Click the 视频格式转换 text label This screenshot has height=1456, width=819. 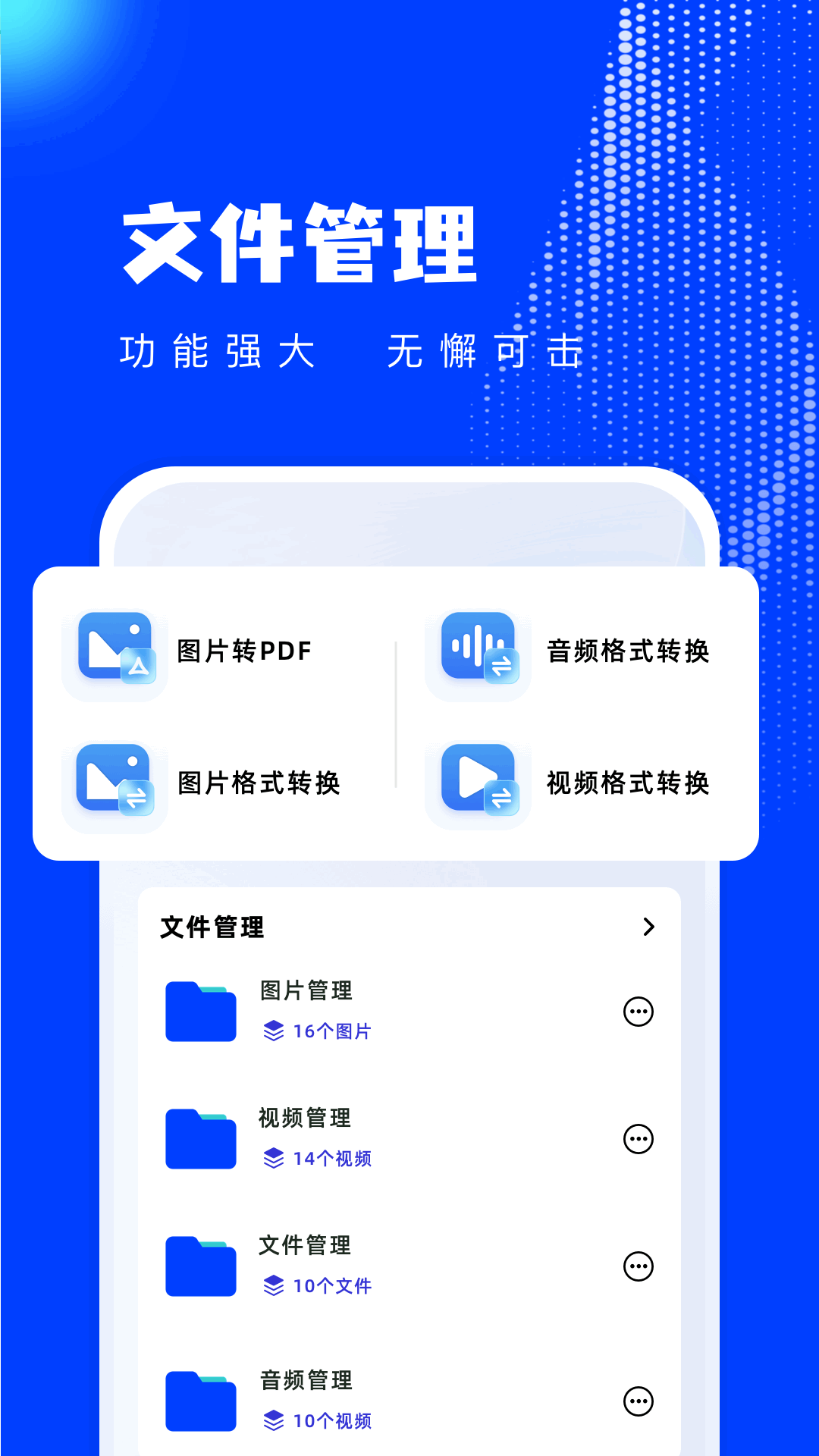[x=626, y=785]
